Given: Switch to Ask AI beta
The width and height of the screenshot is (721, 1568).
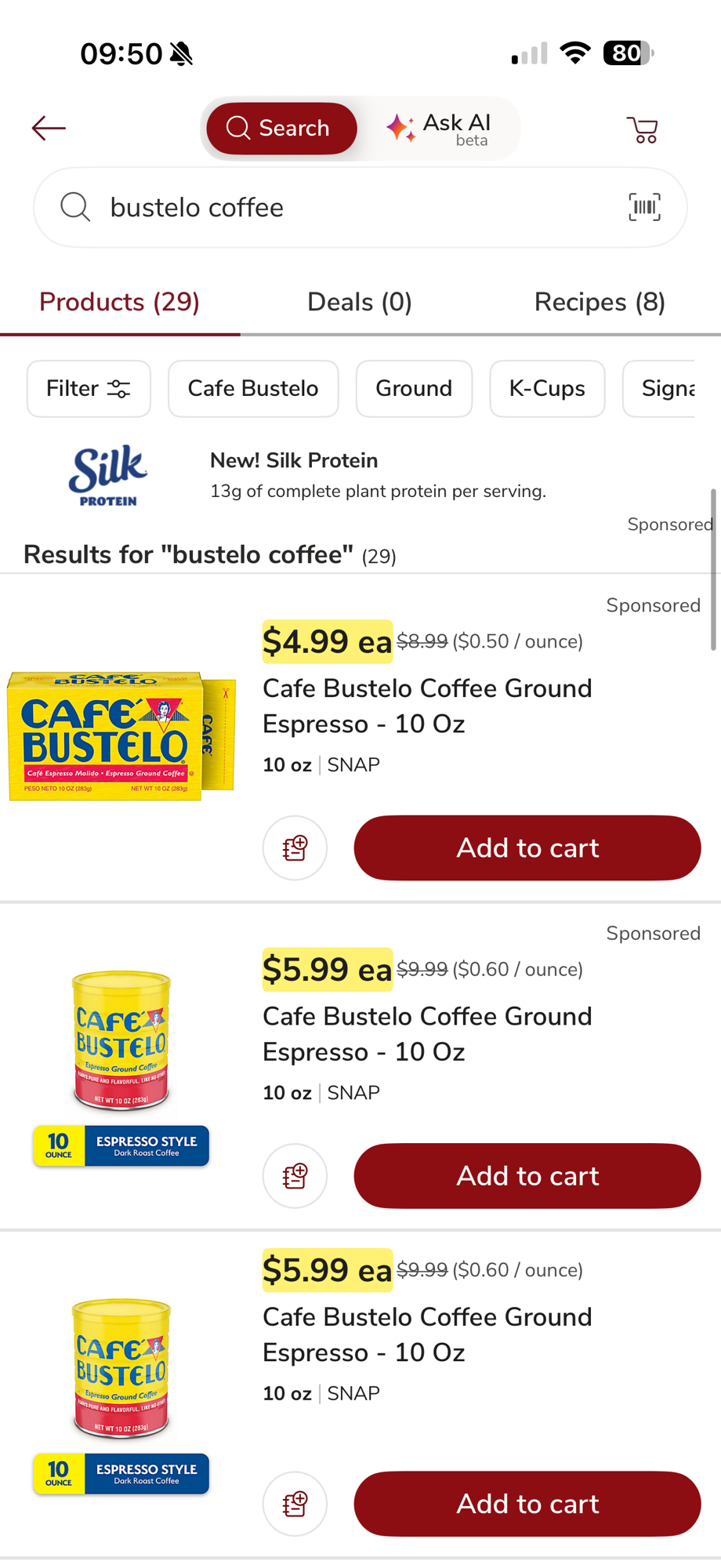Looking at the screenshot, I should pyautogui.click(x=439, y=129).
